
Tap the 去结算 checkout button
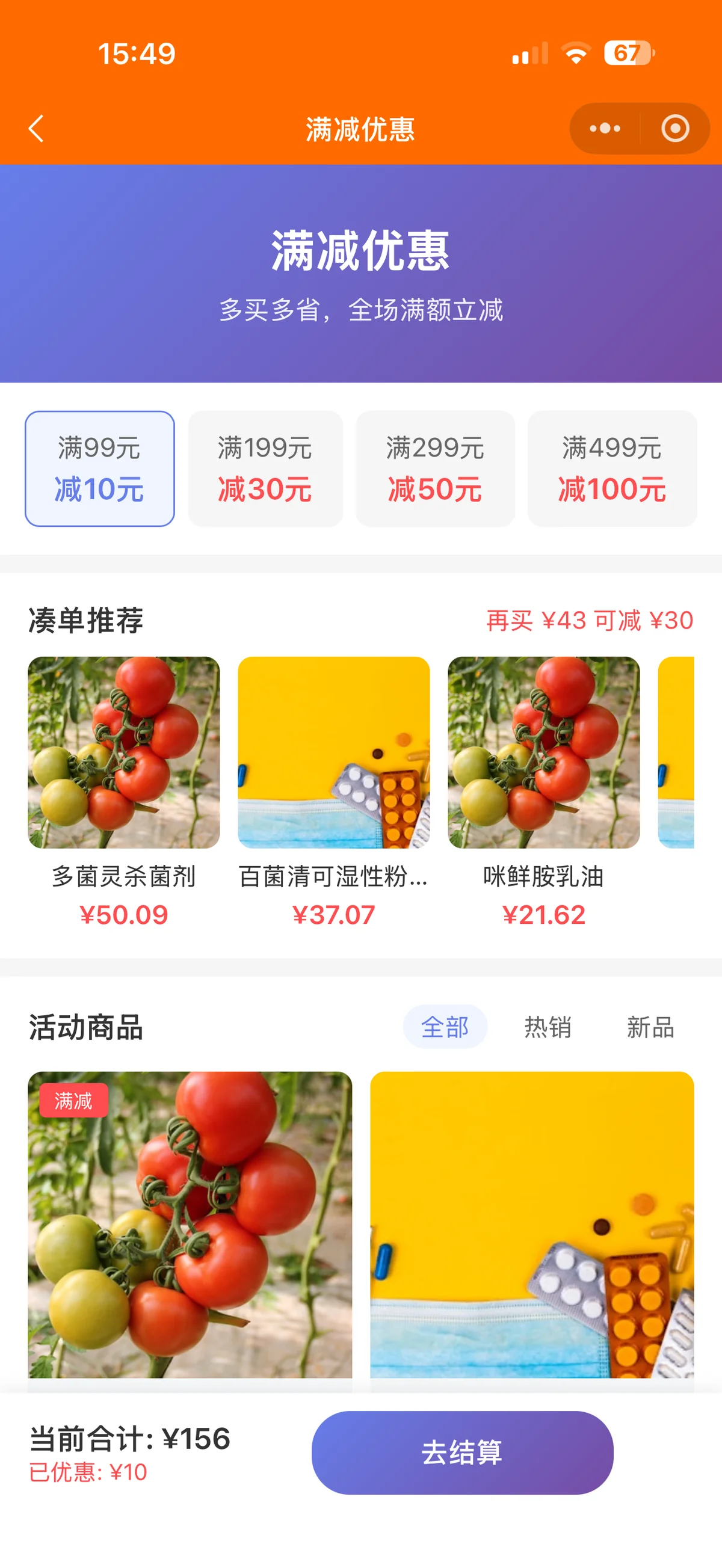[463, 1452]
